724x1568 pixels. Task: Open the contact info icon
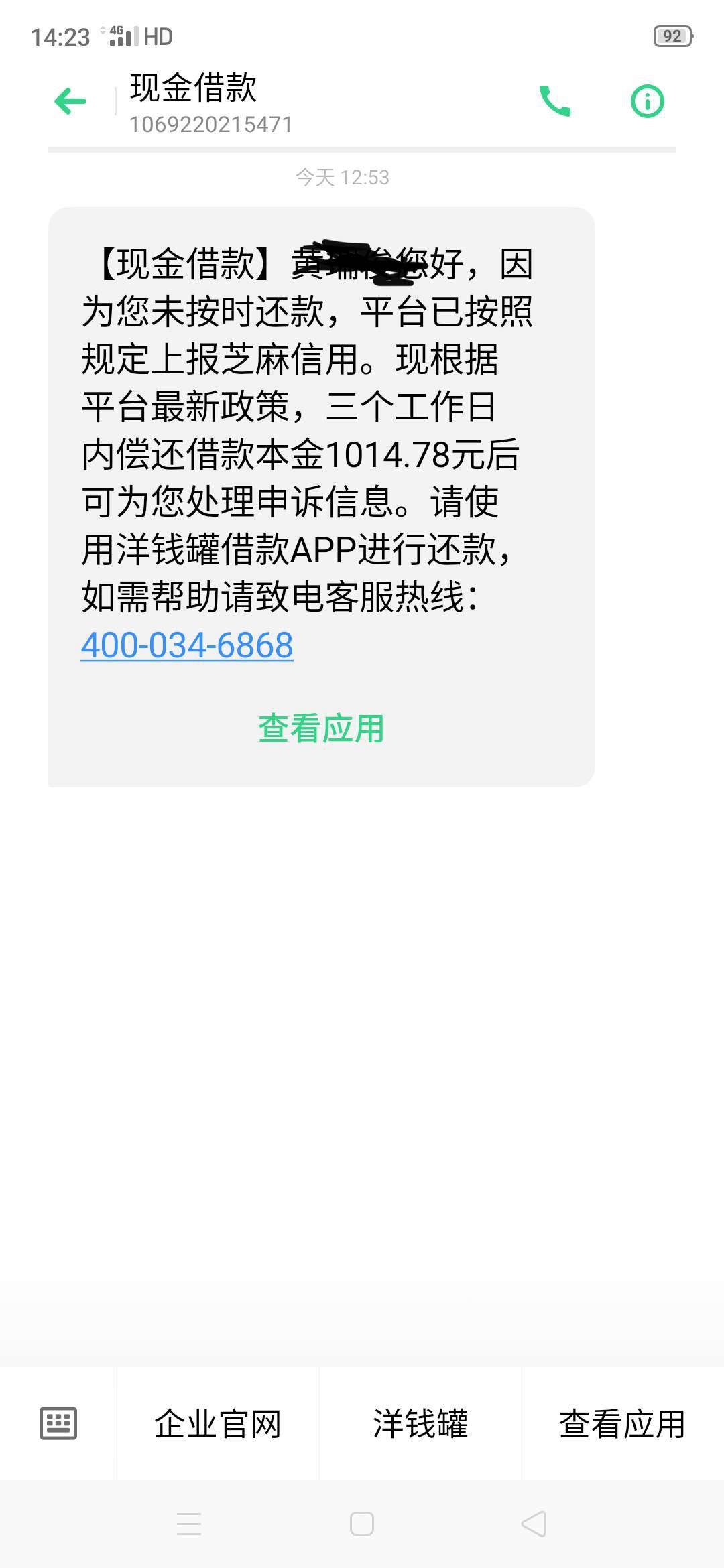pos(648,101)
